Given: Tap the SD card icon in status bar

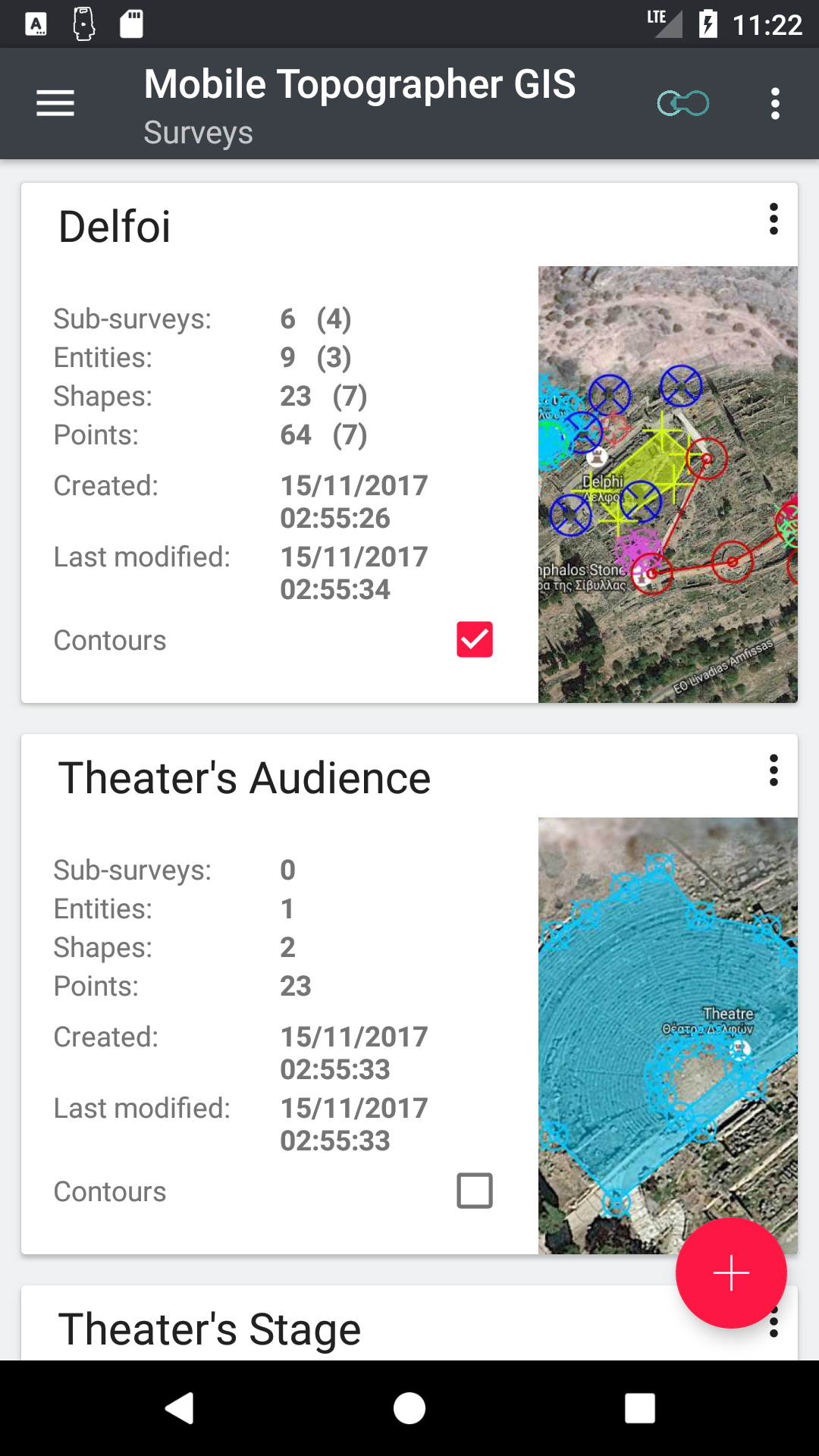Looking at the screenshot, I should 130,24.
